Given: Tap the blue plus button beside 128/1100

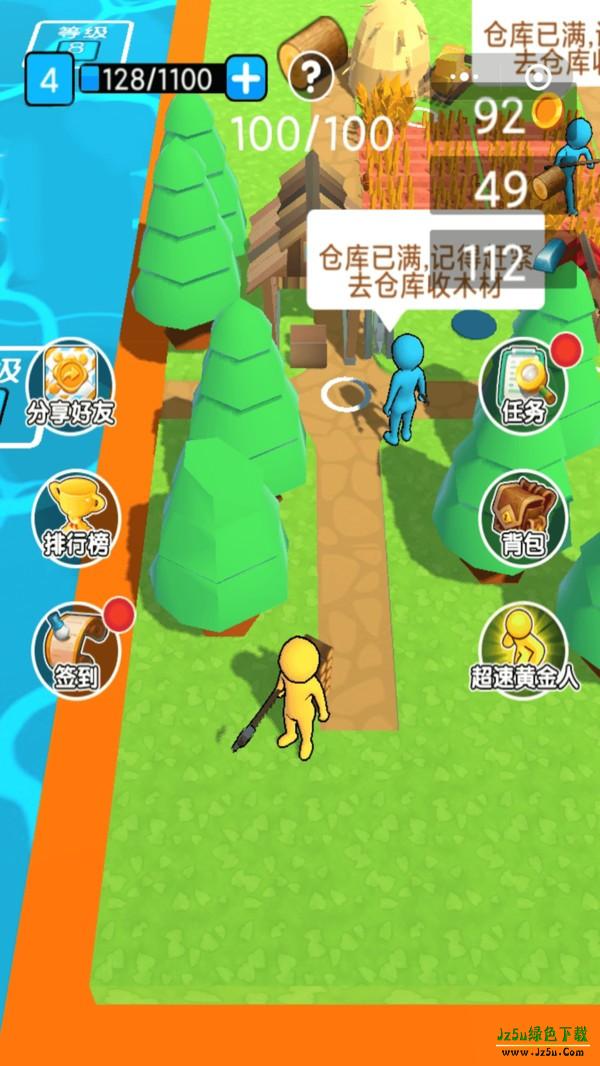Looking at the screenshot, I should [x=246, y=78].
